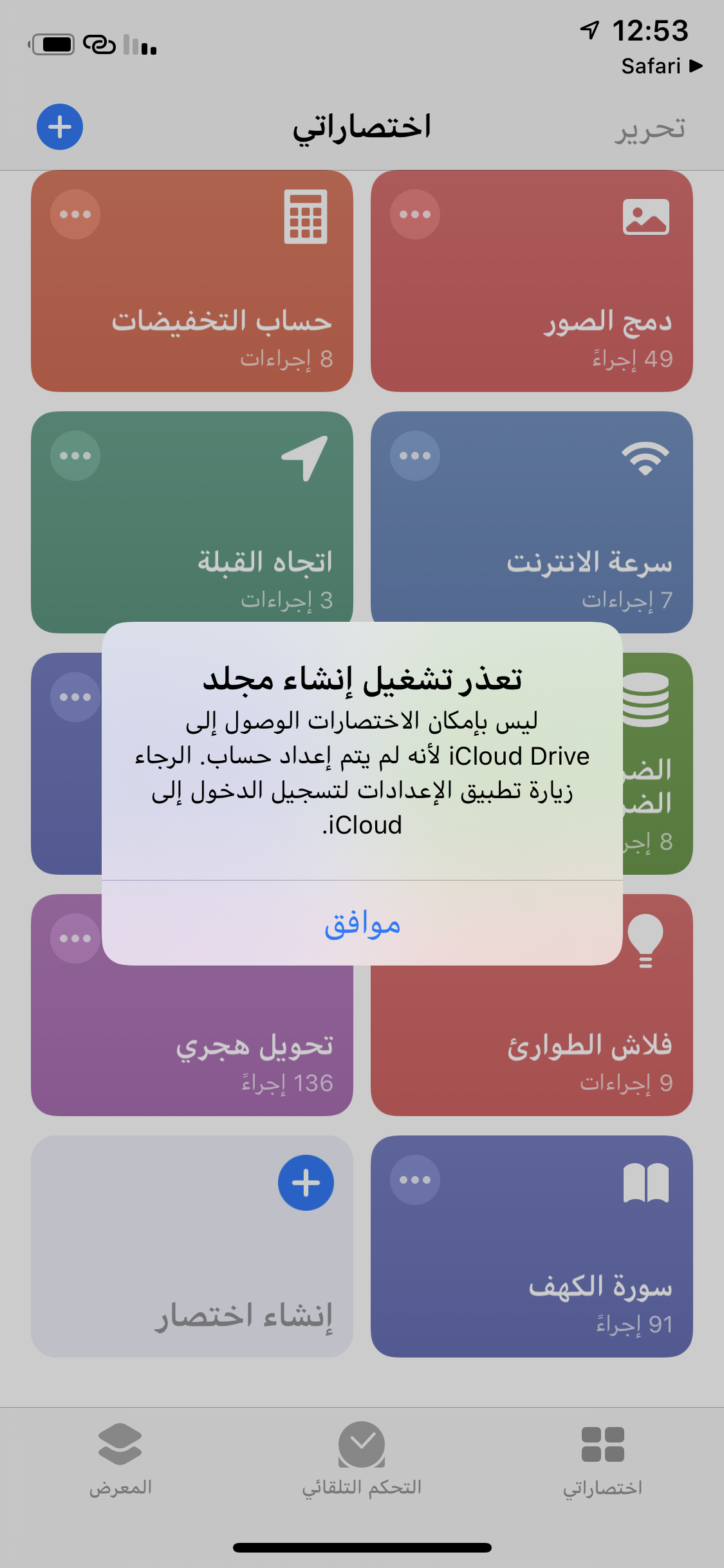The image size is (724, 1568).
Task: Open options for اتجاه القبلة shortcut
Action: click(75, 456)
